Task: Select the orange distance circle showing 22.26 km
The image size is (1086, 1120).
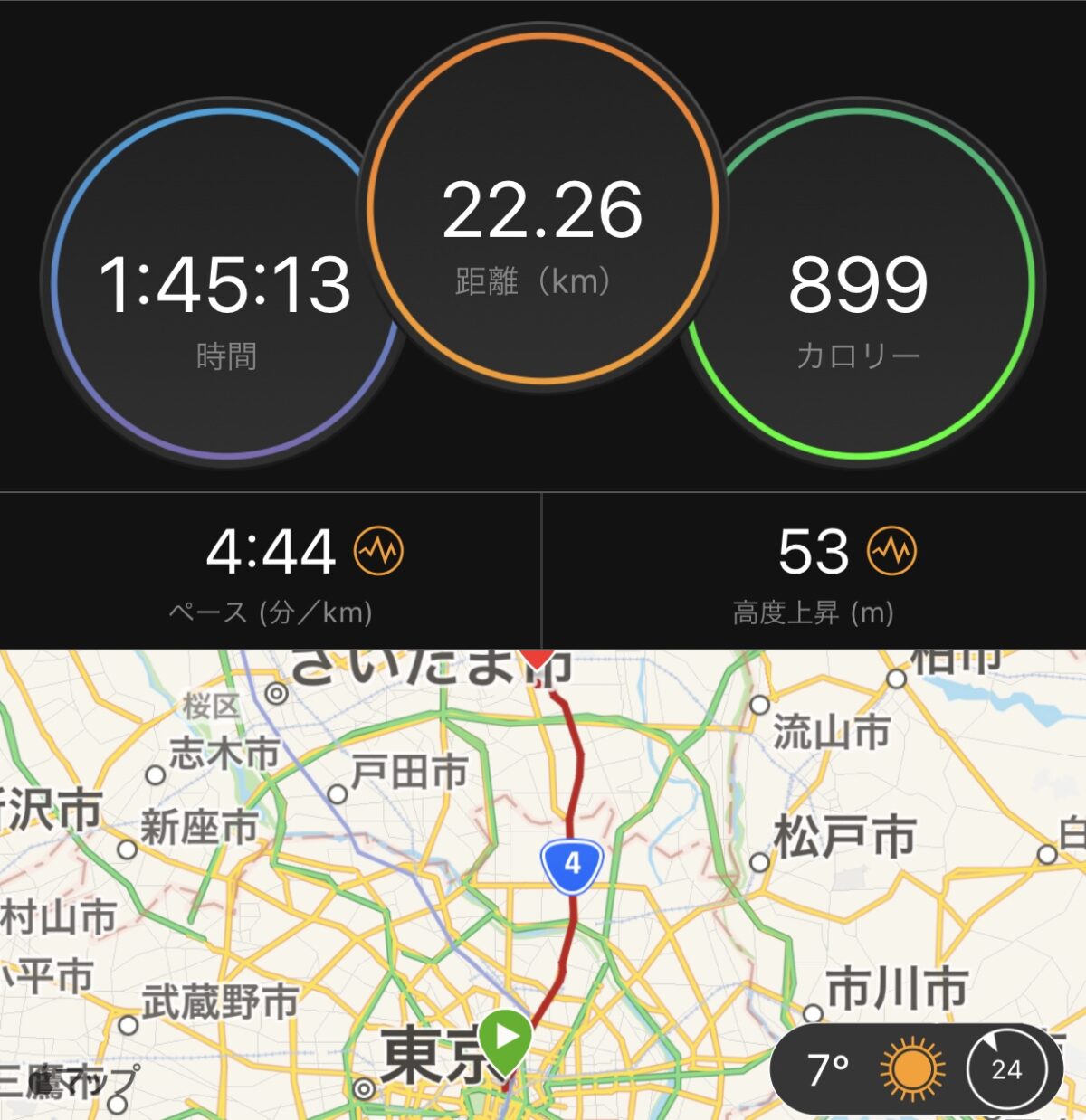Action: [x=543, y=213]
